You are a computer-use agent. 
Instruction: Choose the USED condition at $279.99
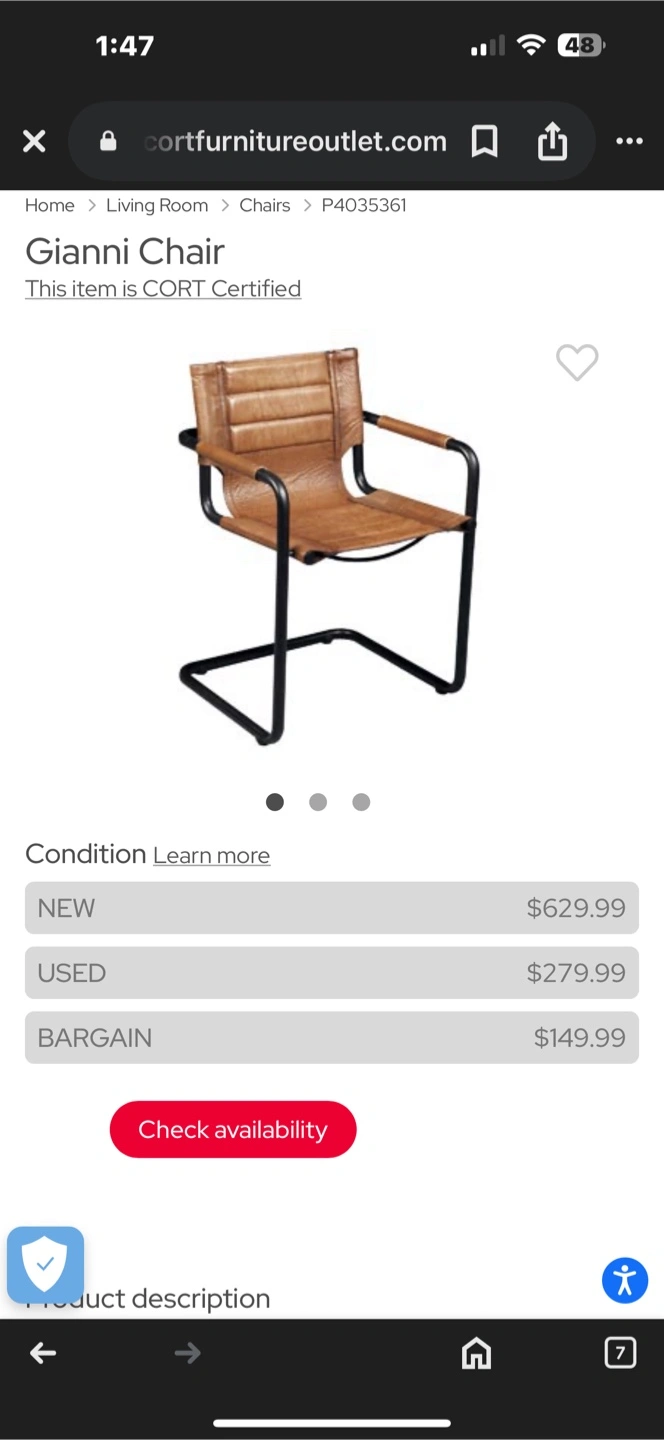click(x=331, y=973)
